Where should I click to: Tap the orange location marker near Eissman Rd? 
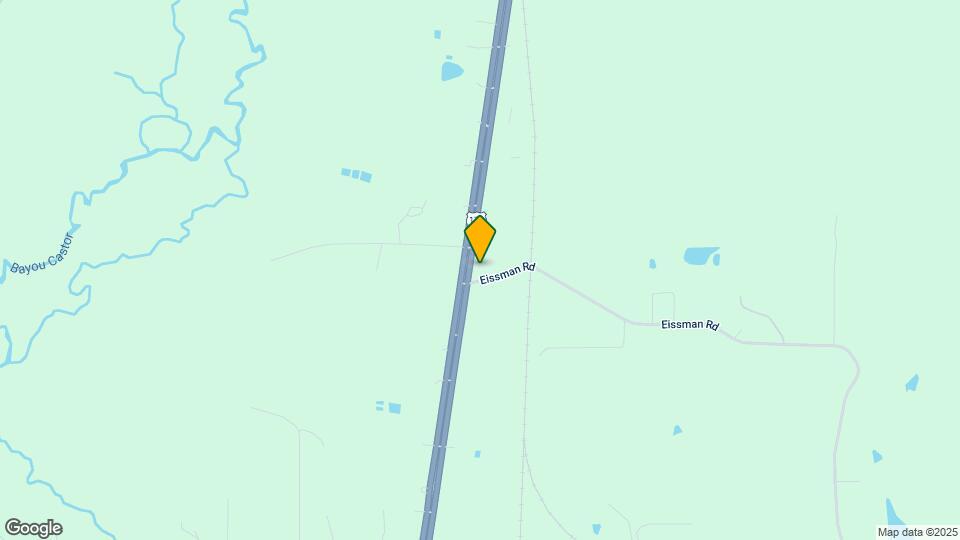click(480, 239)
